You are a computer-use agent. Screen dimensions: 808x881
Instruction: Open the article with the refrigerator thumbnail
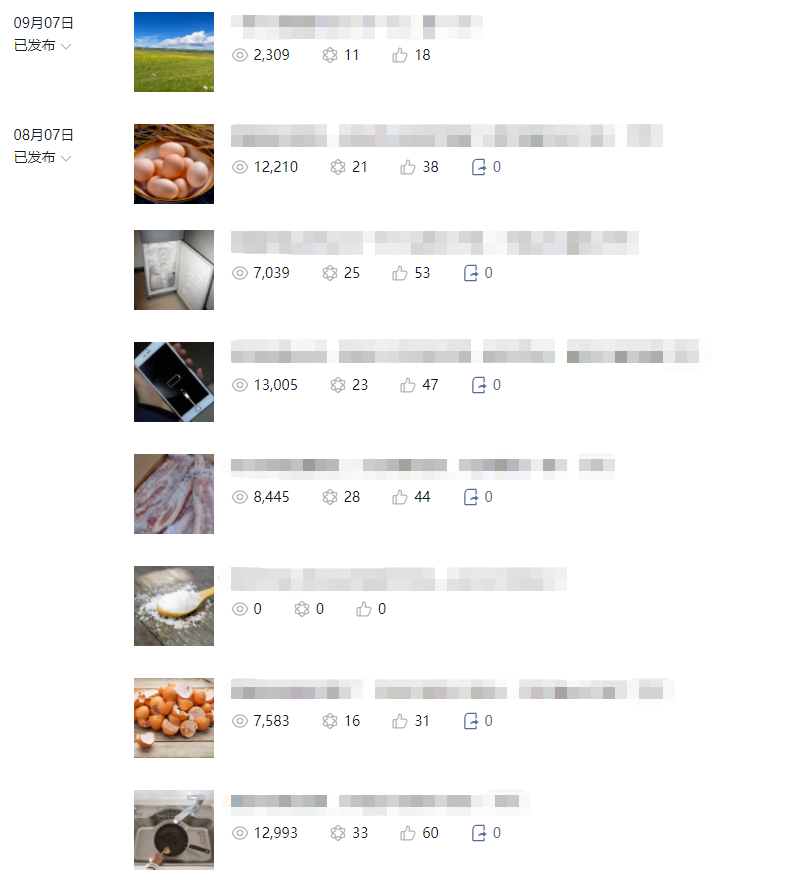click(x=174, y=270)
